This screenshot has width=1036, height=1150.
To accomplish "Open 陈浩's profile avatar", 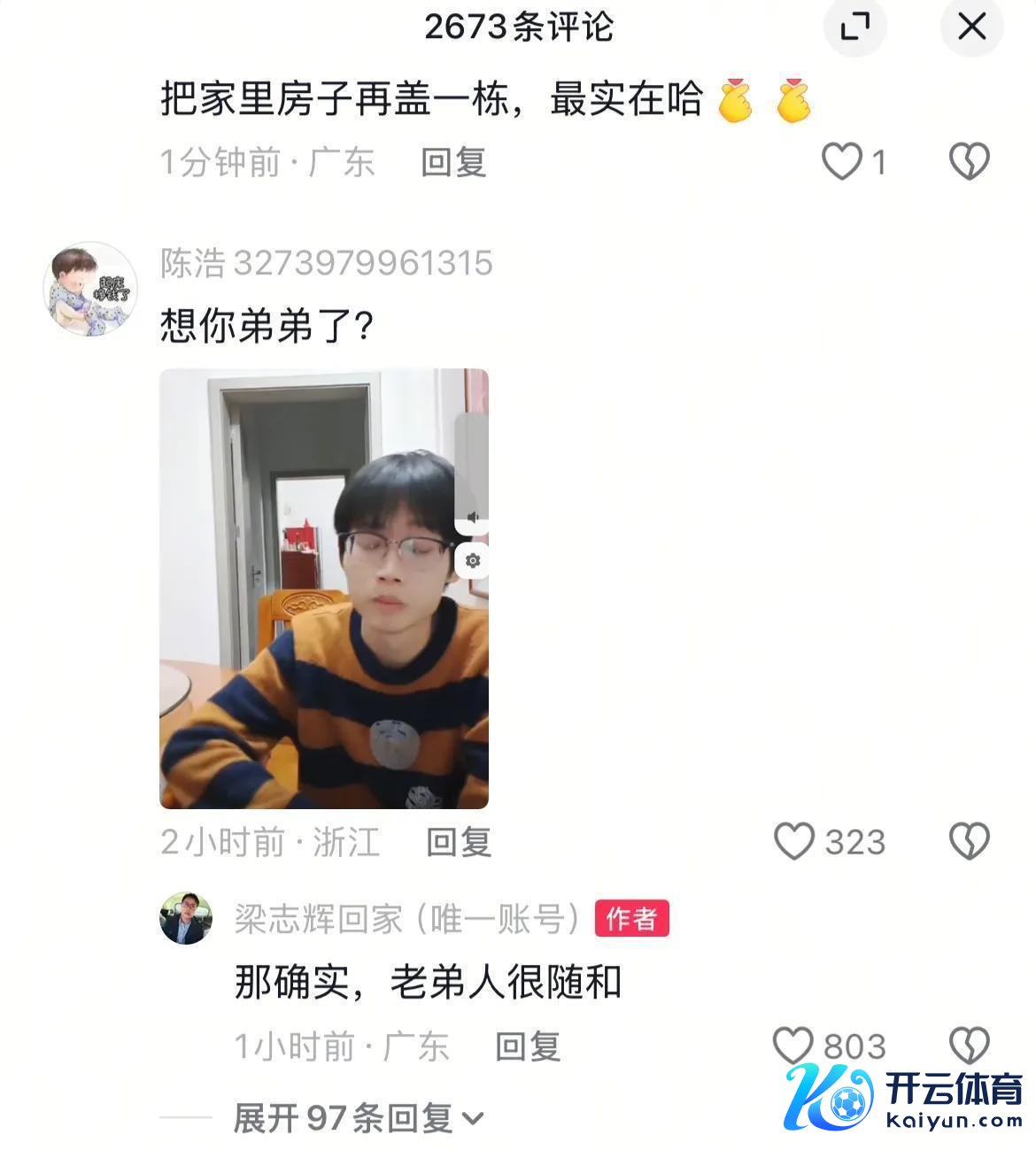I will (89, 289).
